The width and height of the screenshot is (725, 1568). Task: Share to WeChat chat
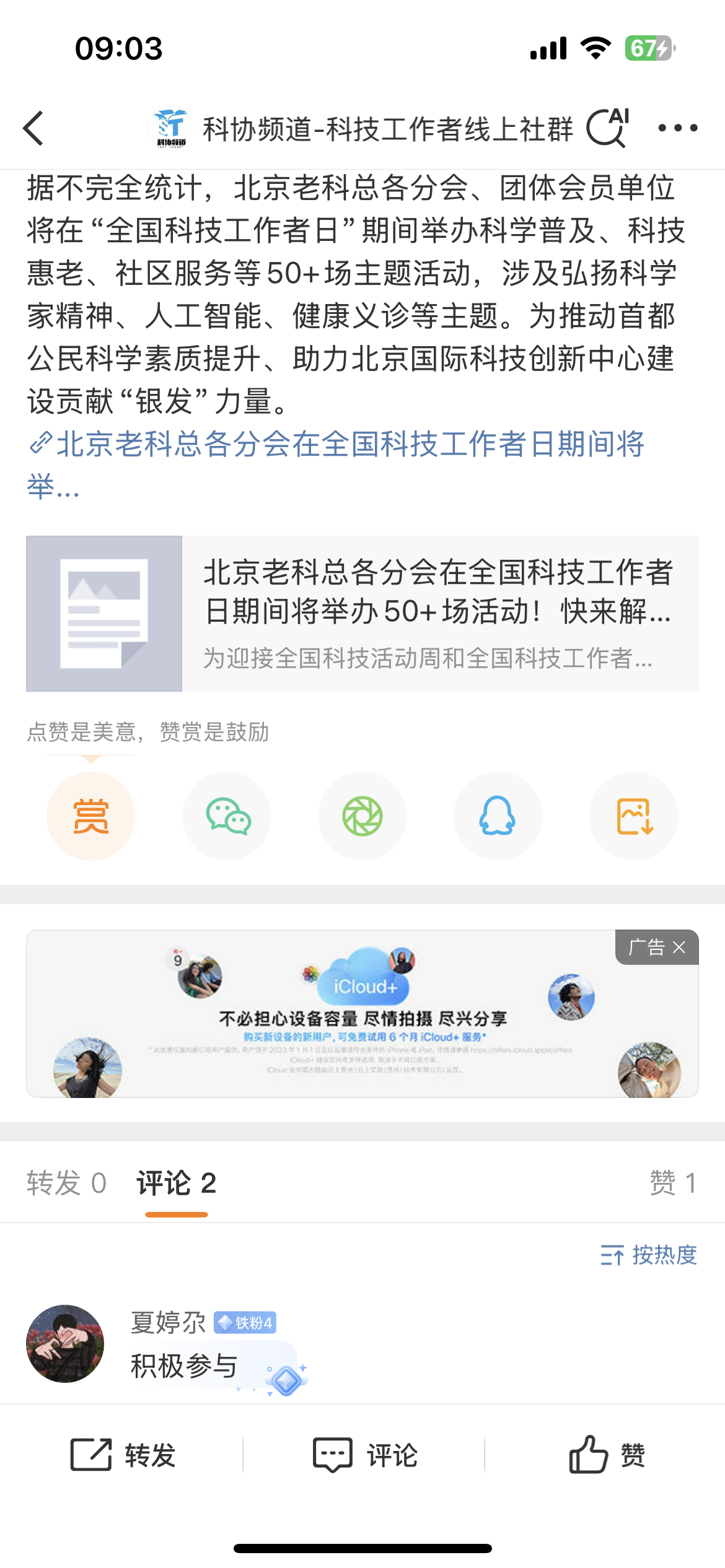coord(227,816)
